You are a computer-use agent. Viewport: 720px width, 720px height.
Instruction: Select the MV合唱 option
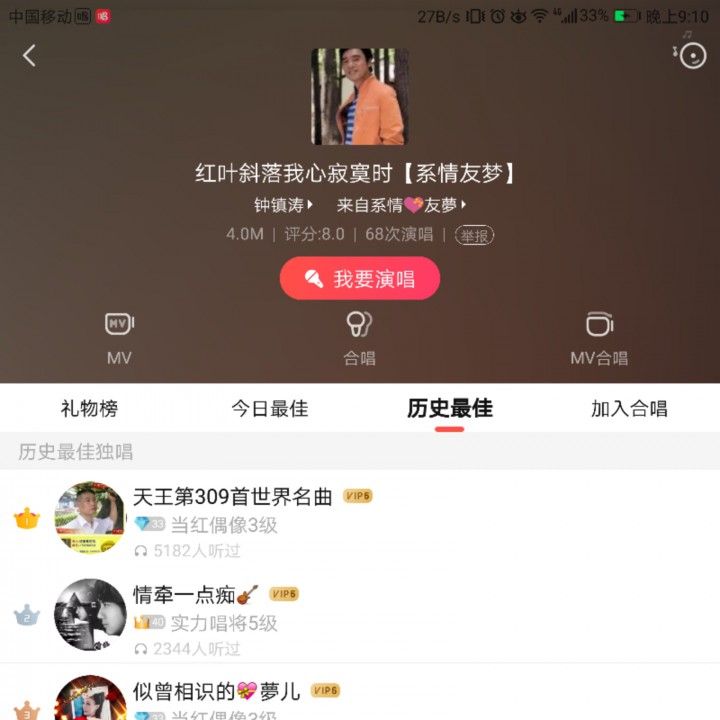tap(599, 338)
